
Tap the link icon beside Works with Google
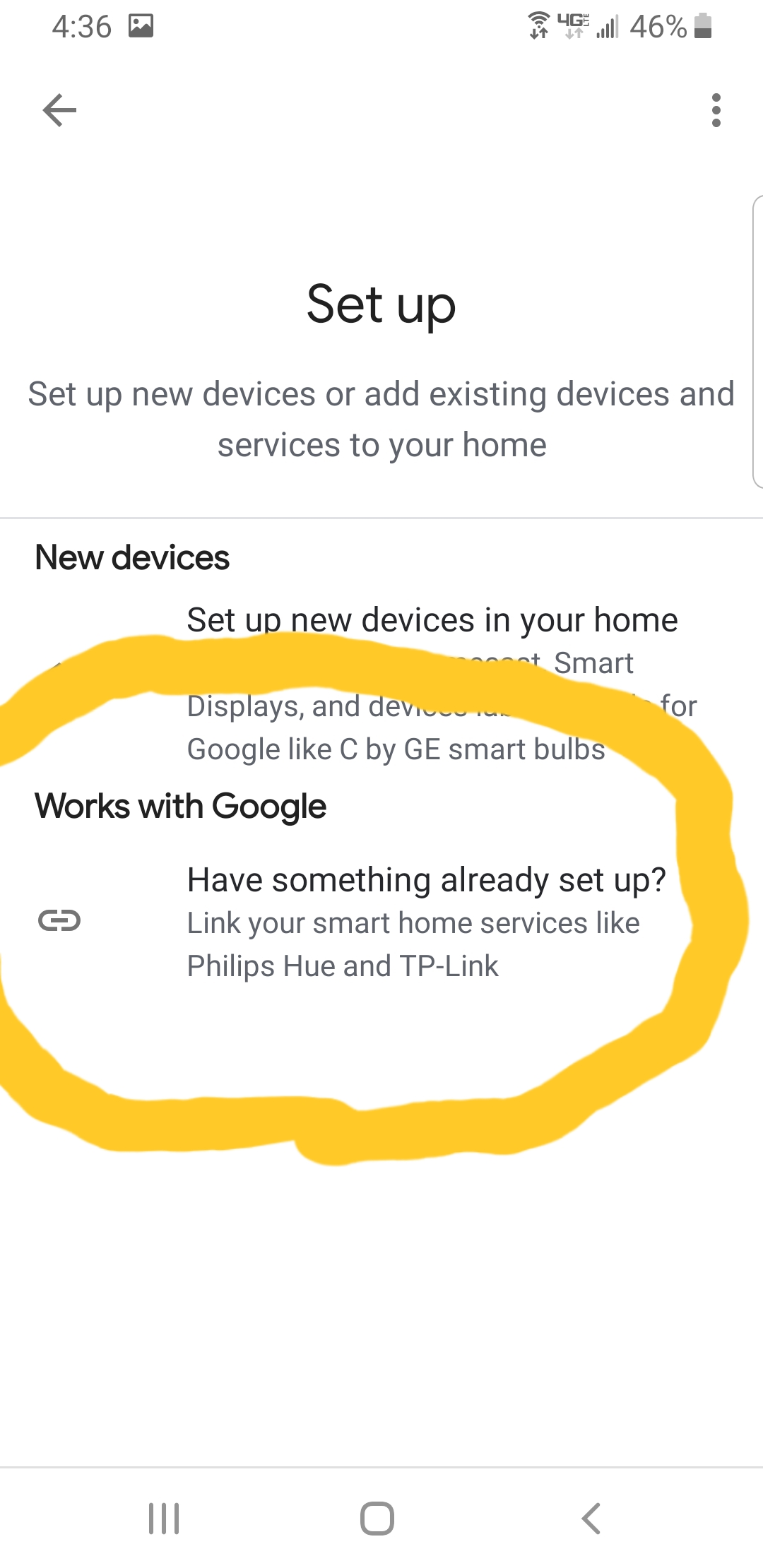tap(60, 920)
